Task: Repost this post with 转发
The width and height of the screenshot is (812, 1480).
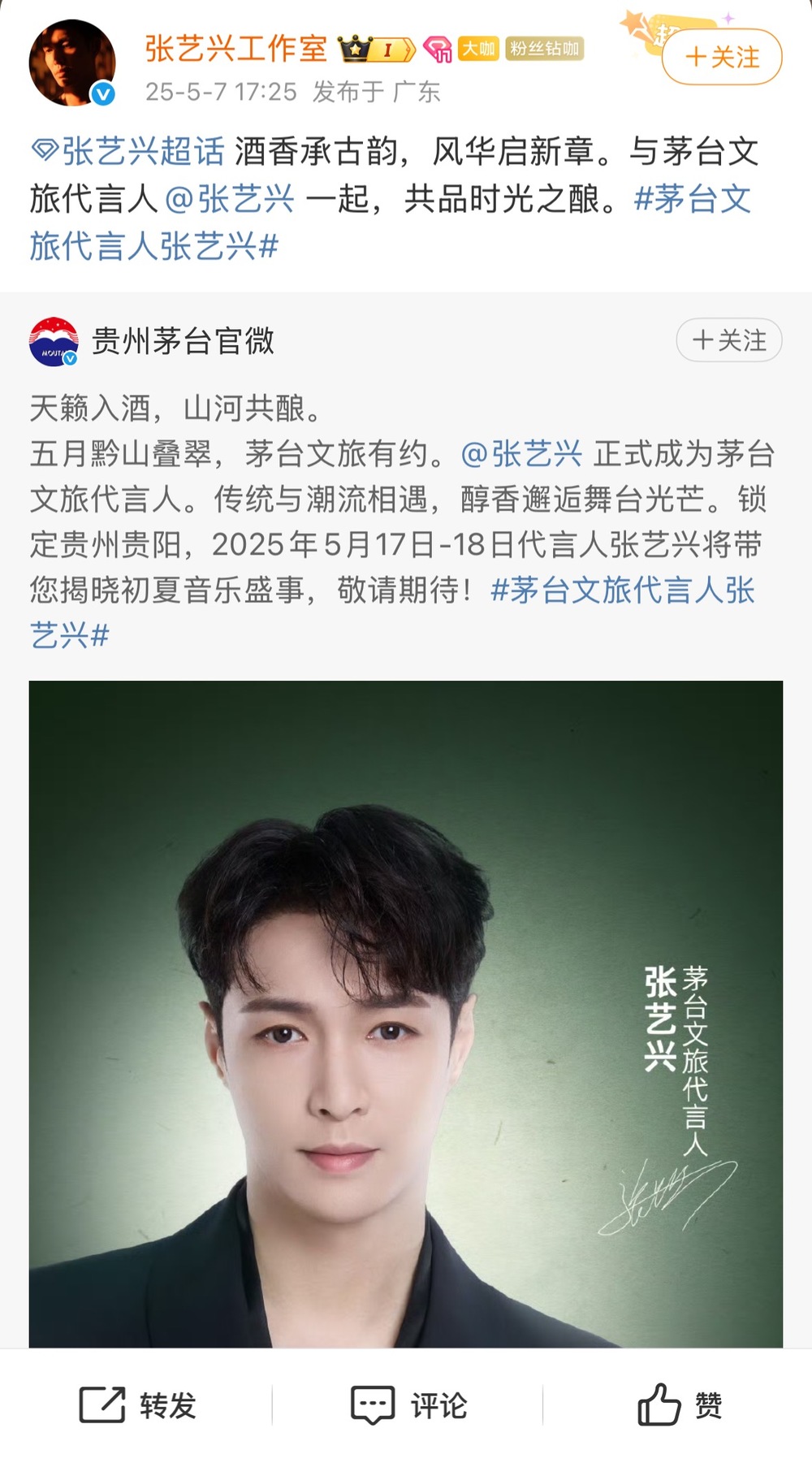Action: pos(138,1404)
